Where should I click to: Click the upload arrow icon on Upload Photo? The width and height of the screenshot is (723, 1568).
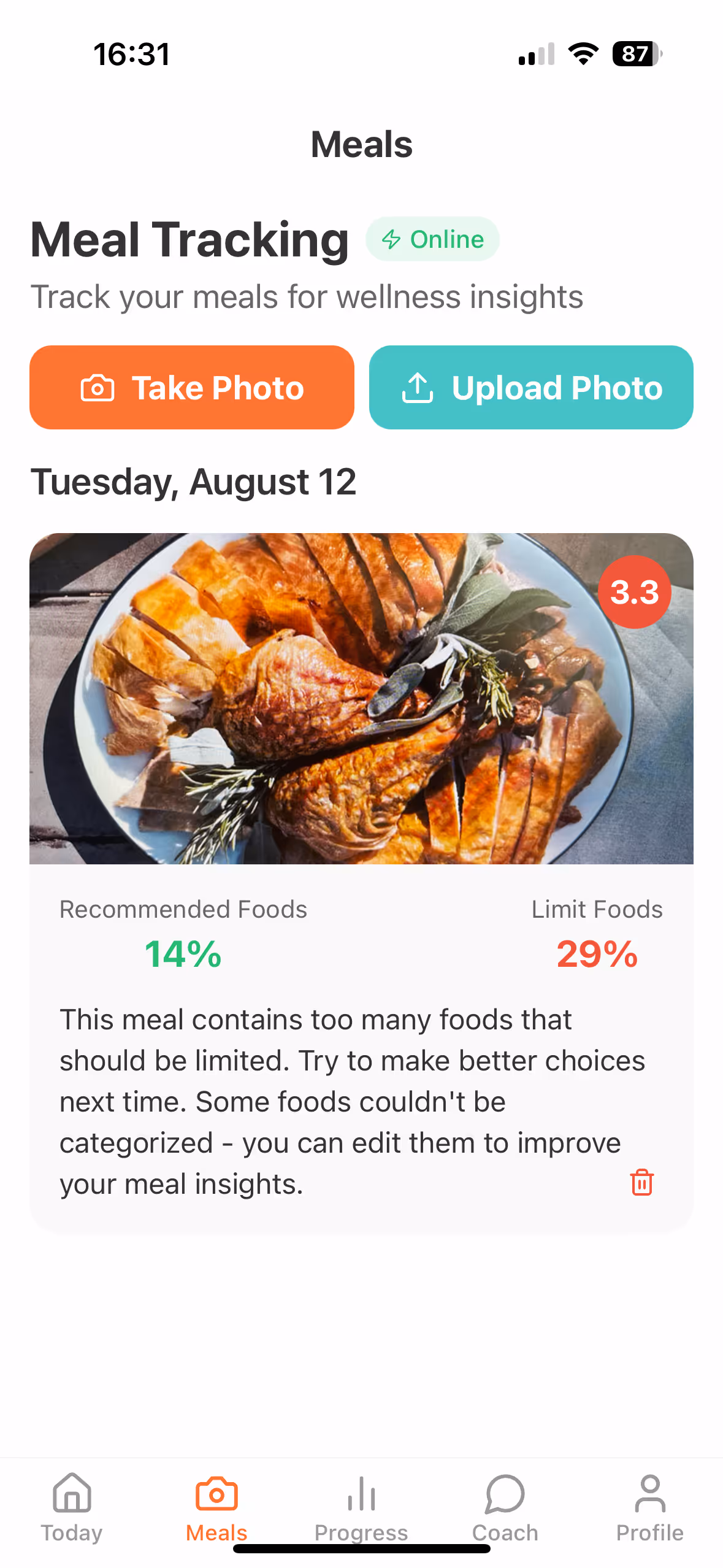coord(418,387)
